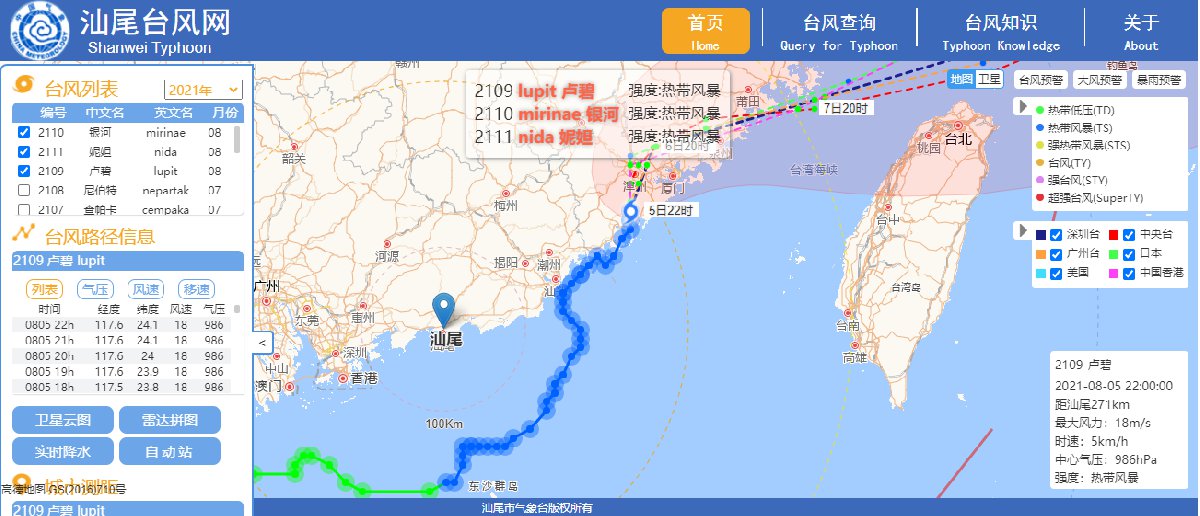Toggle the 中央台 forecast source checkbox
1200x516 pixels.
[x=1129, y=235]
